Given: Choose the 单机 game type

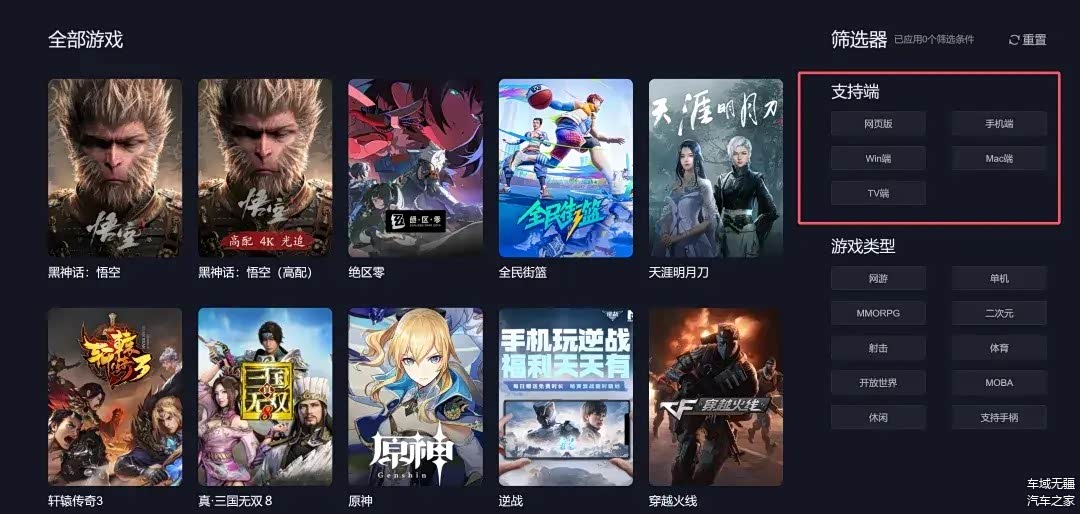Looking at the screenshot, I should (999, 278).
